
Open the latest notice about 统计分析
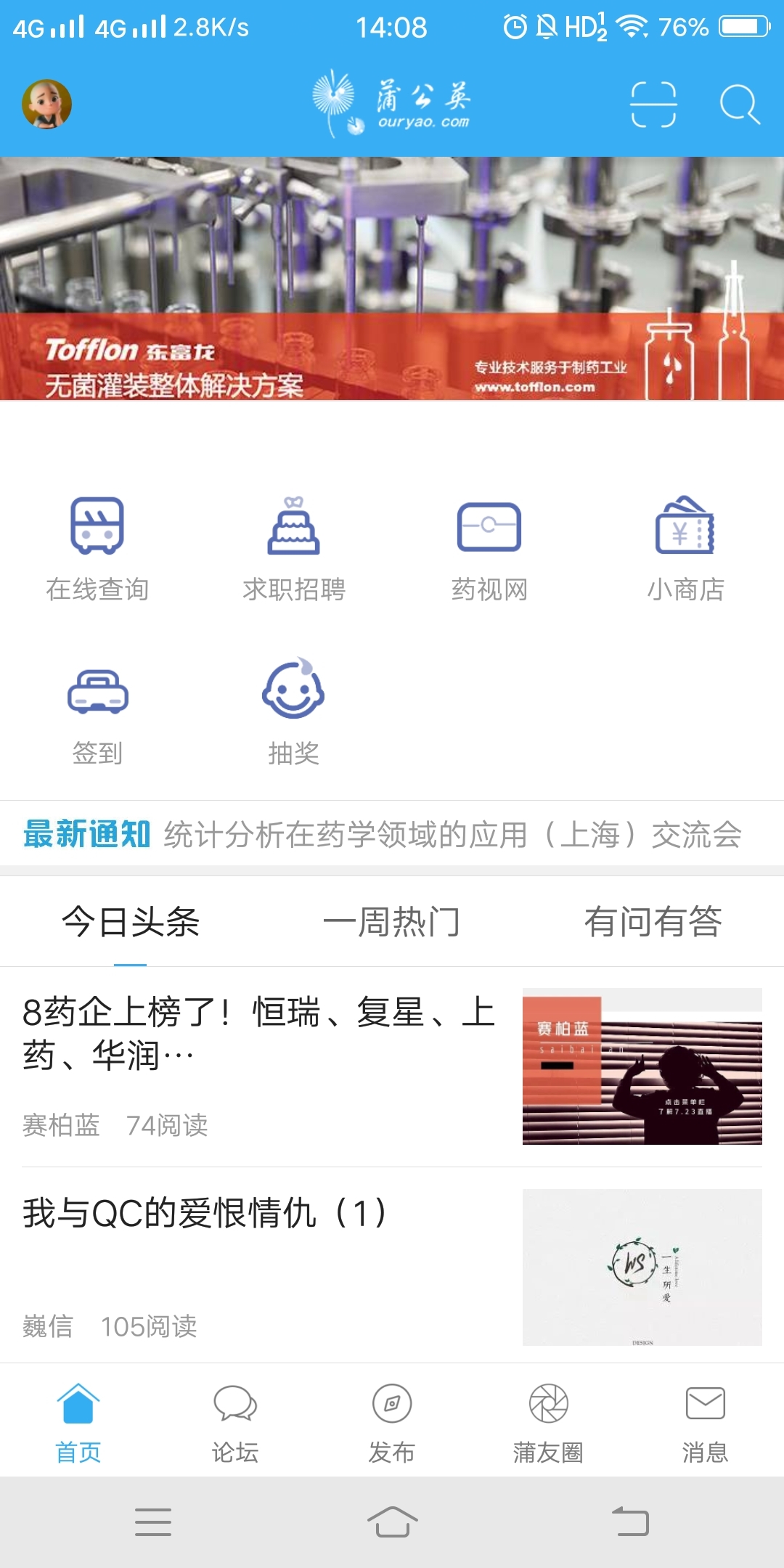click(x=452, y=835)
